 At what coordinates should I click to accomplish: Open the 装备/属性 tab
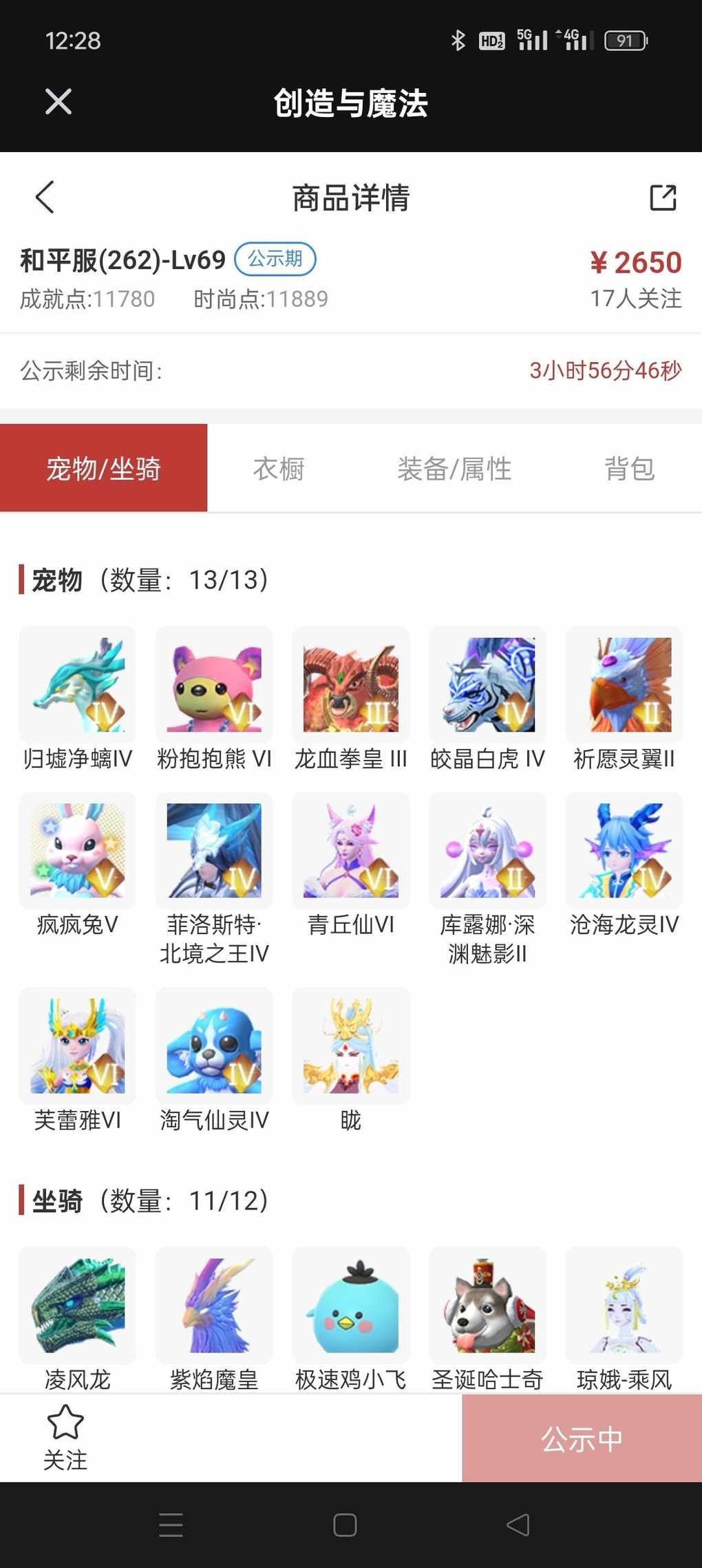pos(454,469)
